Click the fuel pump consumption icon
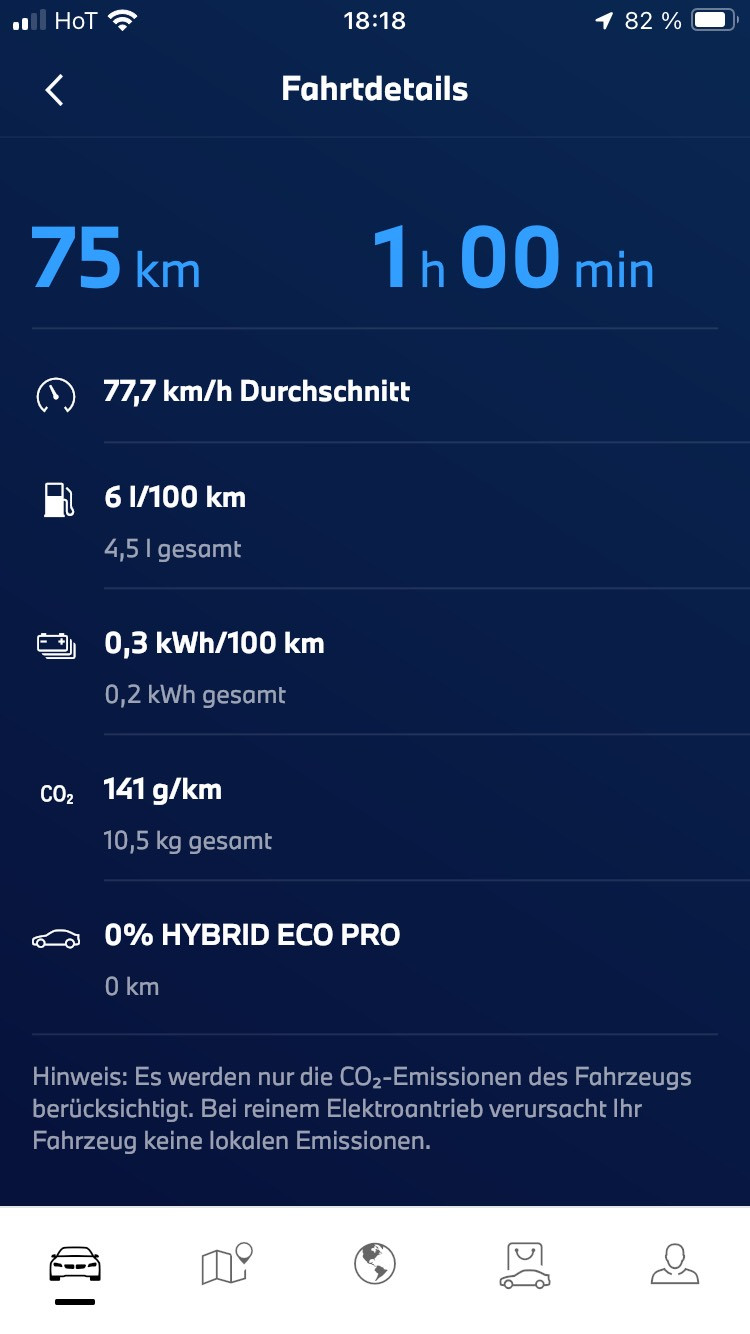The height and width of the screenshot is (1334, 750). 57,498
